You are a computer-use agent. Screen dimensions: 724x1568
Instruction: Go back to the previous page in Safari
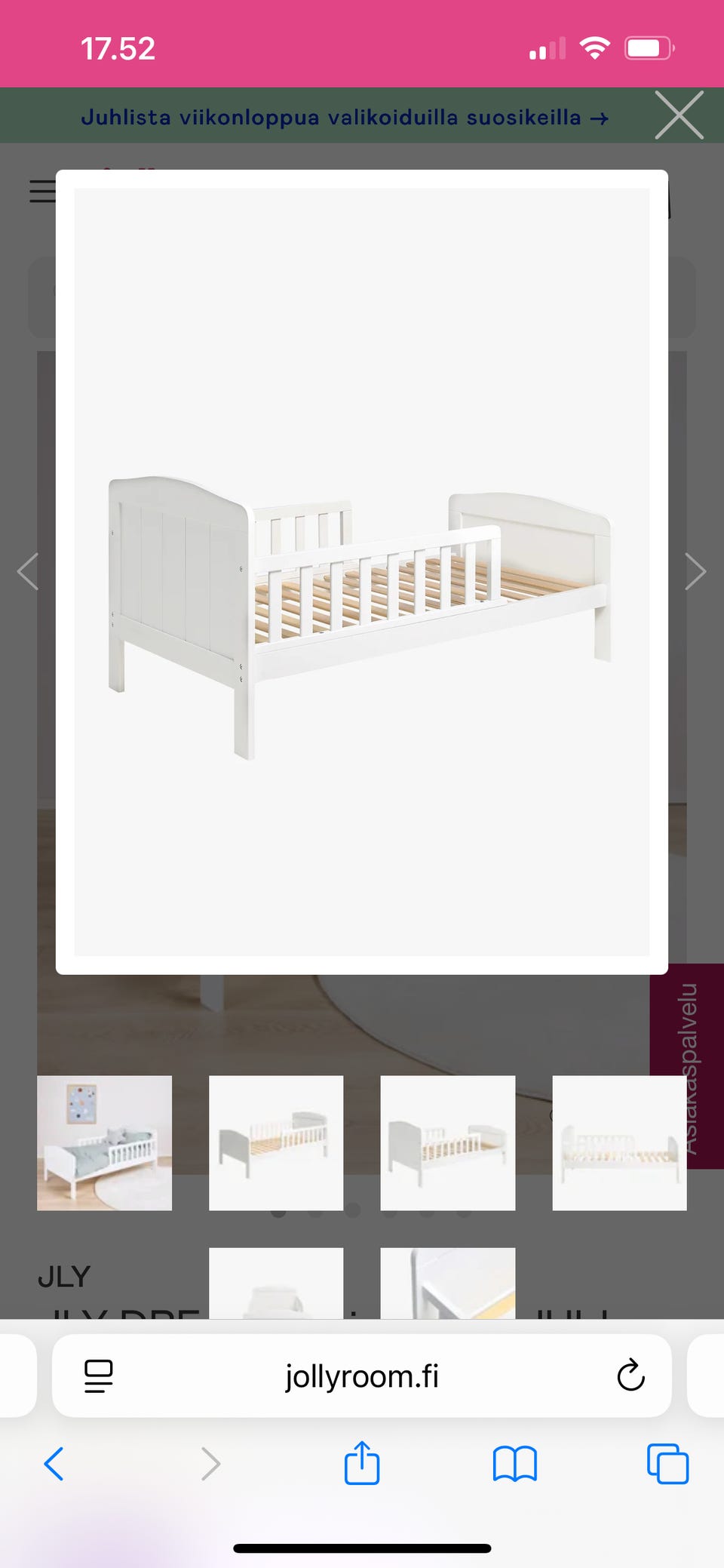pyautogui.click(x=54, y=1464)
